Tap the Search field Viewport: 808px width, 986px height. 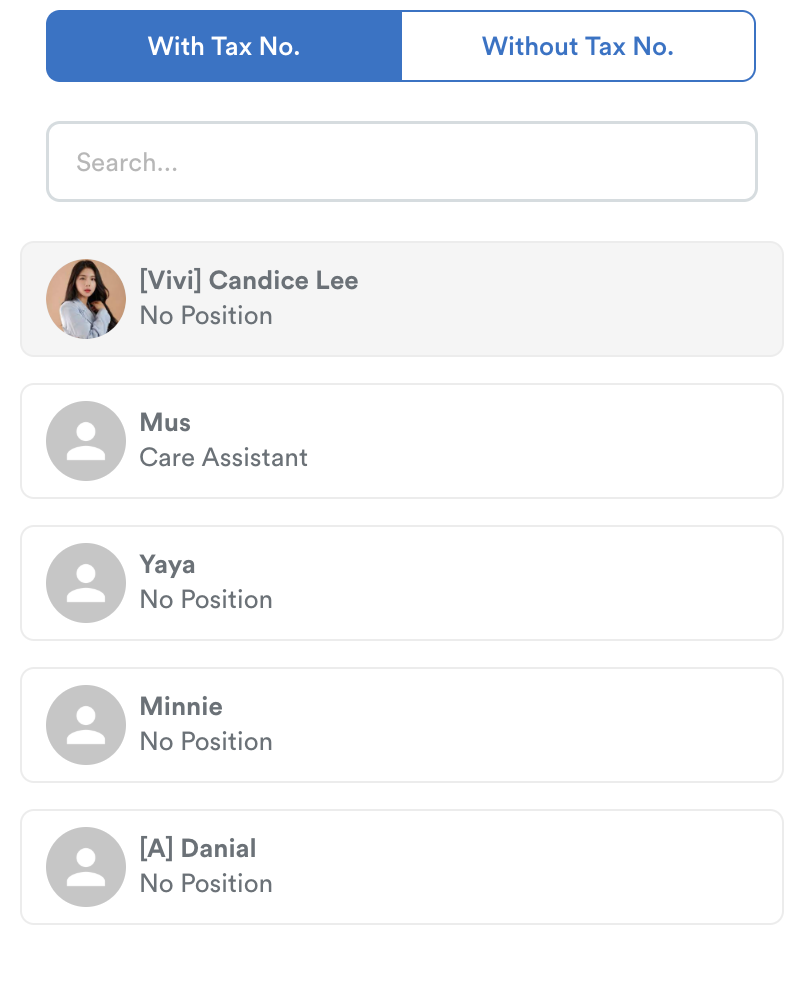[x=401, y=162]
